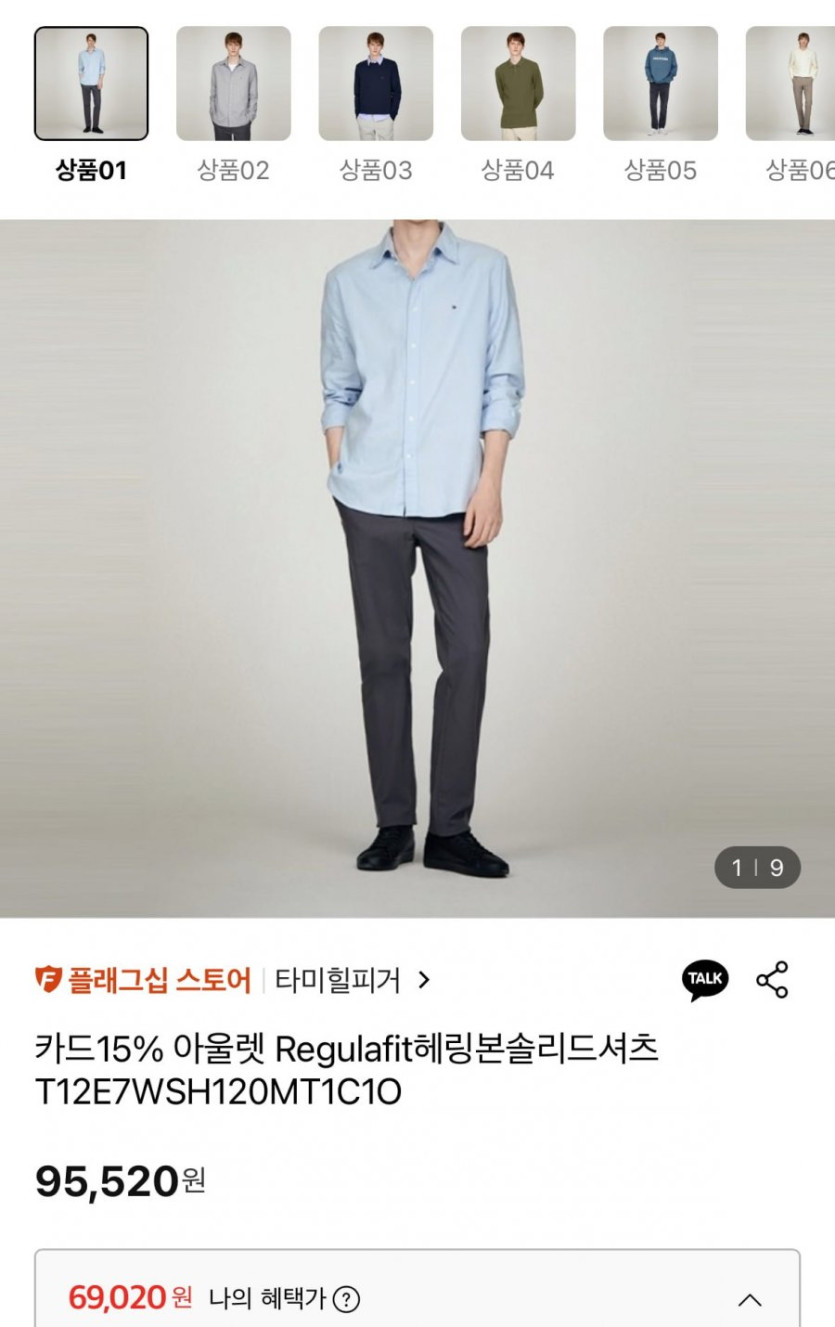This screenshot has width=835, height=1327.
Task: Select the 상품01 thumbnail
Action: (x=91, y=84)
